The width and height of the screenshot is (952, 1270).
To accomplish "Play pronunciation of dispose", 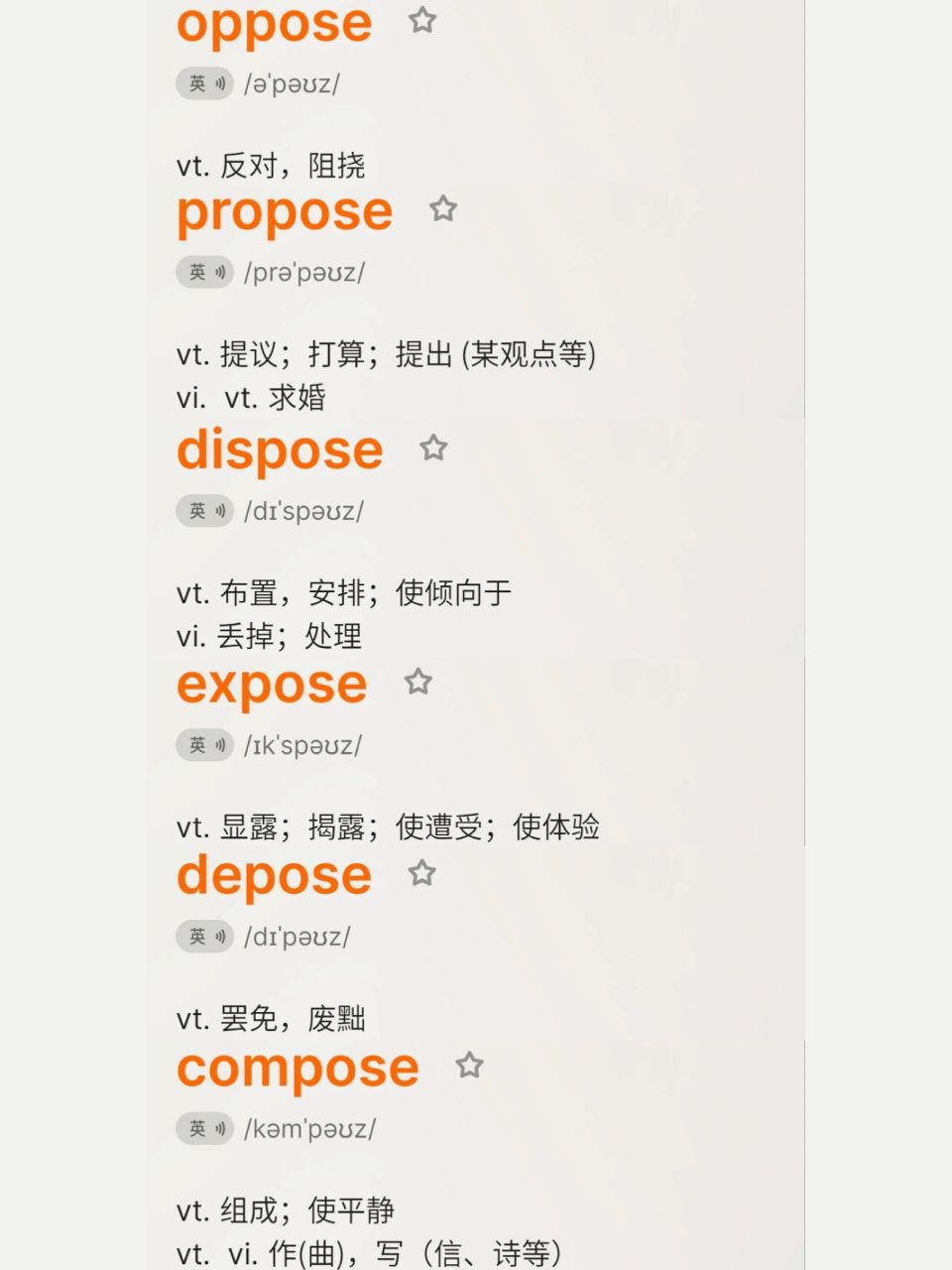I will point(203,512).
